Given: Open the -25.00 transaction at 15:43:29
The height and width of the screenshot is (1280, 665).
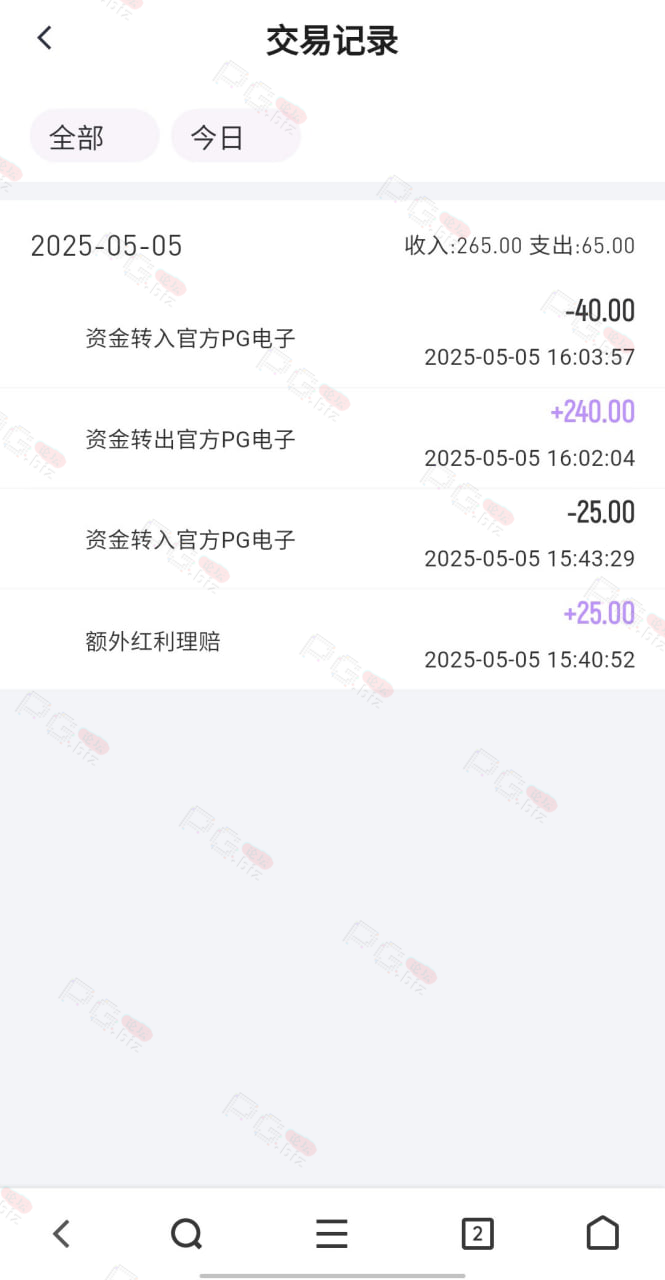Looking at the screenshot, I should click(332, 540).
